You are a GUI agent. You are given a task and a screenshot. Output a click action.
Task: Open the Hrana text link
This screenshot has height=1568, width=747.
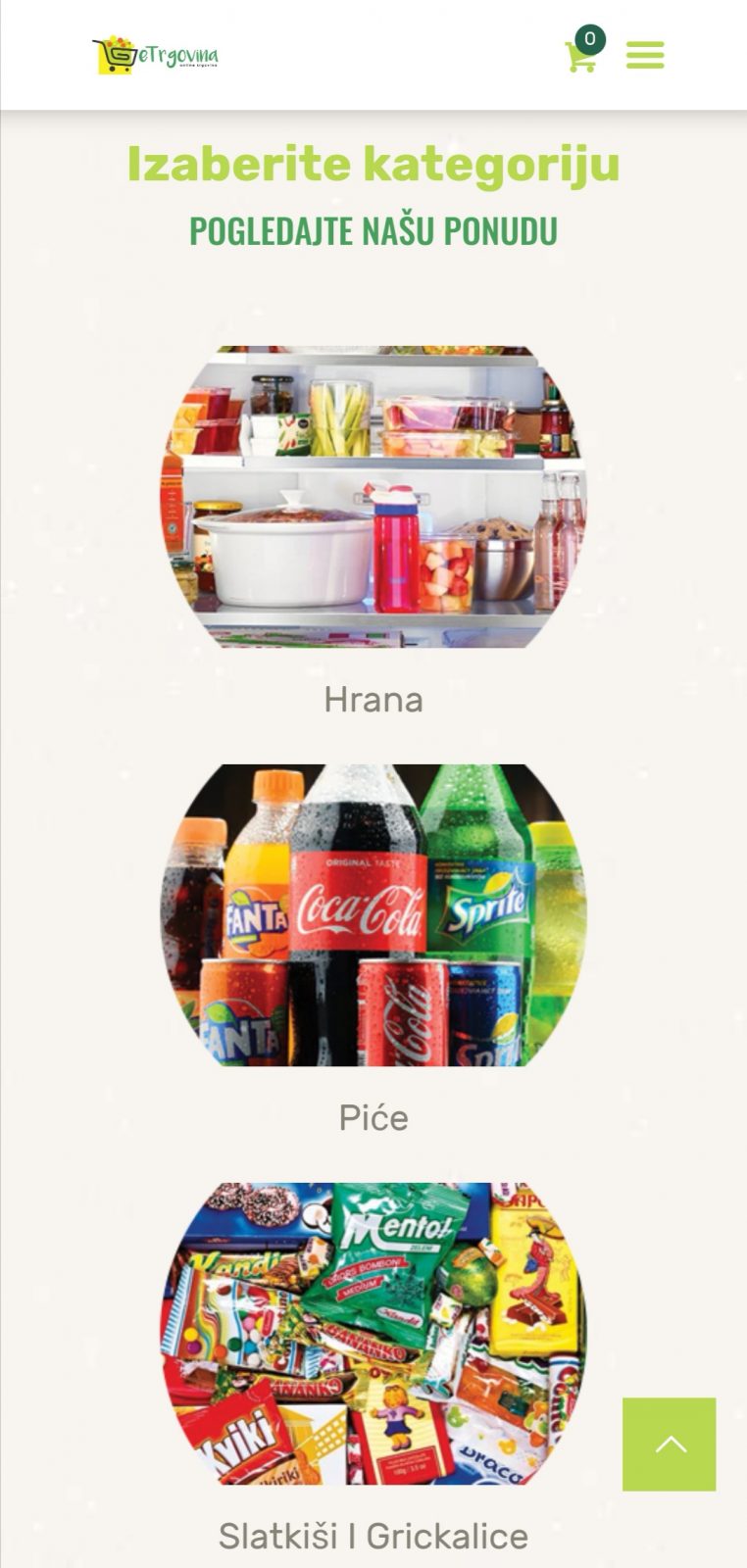click(373, 700)
